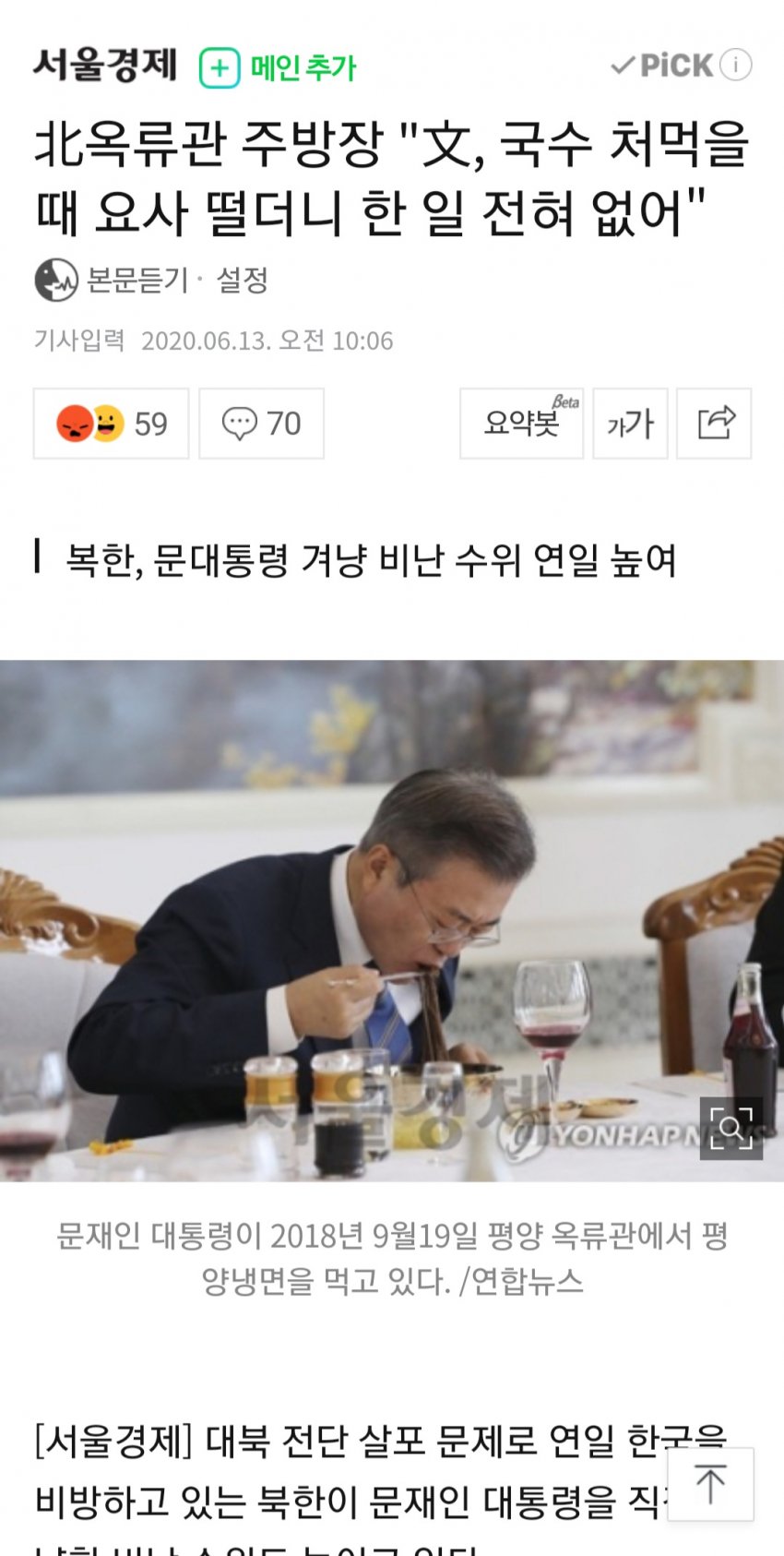Open the 서울경제 publisher page
The height and width of the screenshot is (1556, 784).
click(x=104, y=65)
